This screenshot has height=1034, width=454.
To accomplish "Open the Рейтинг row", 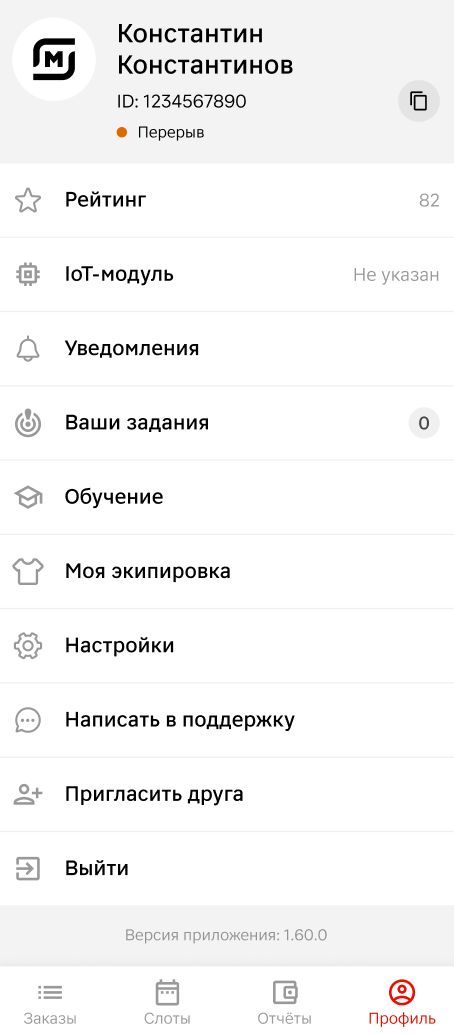I will 227,200.
